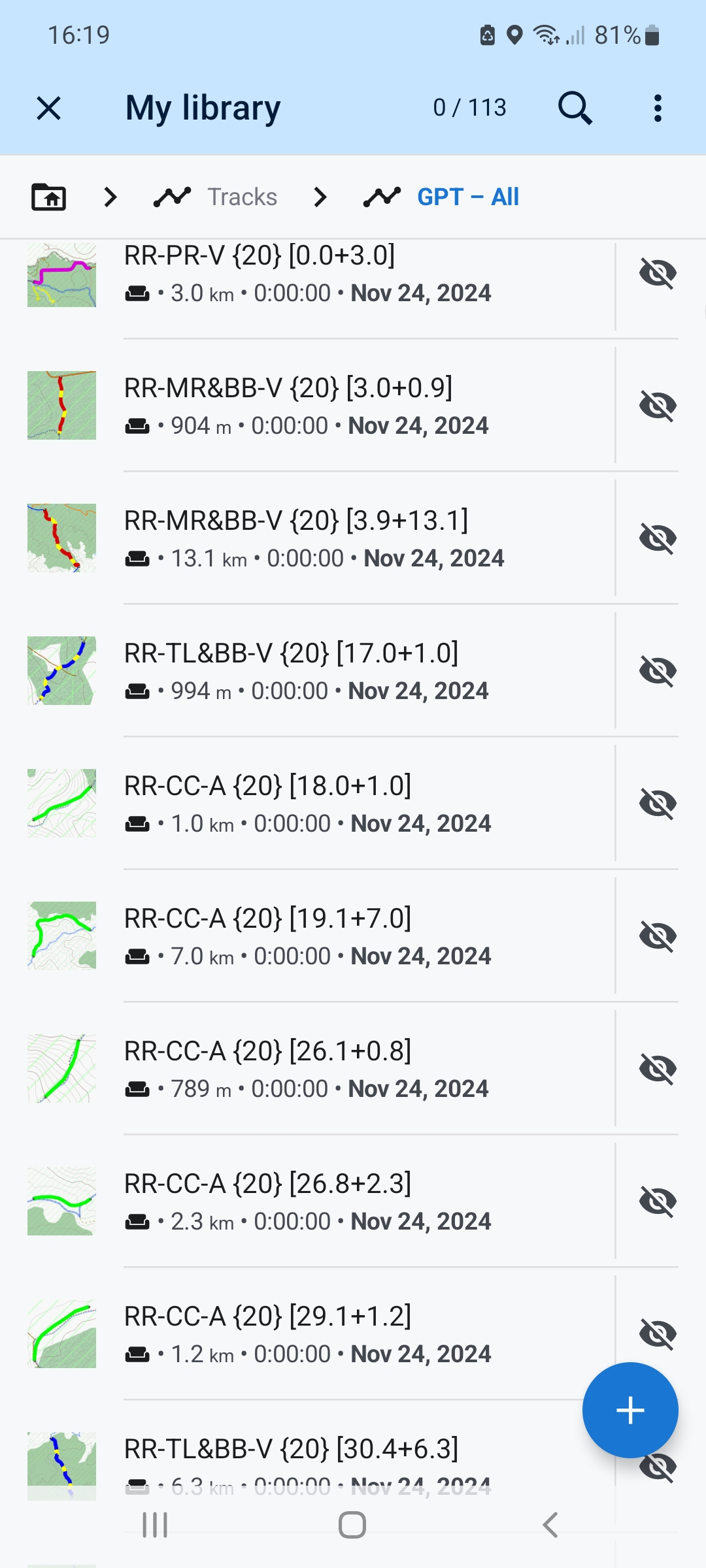The width and height of the screenshot is (706, 1568).
Task: Show RR-CC-A {20} [26.1+0.8] on map
Action: (x=658, y=1069)
